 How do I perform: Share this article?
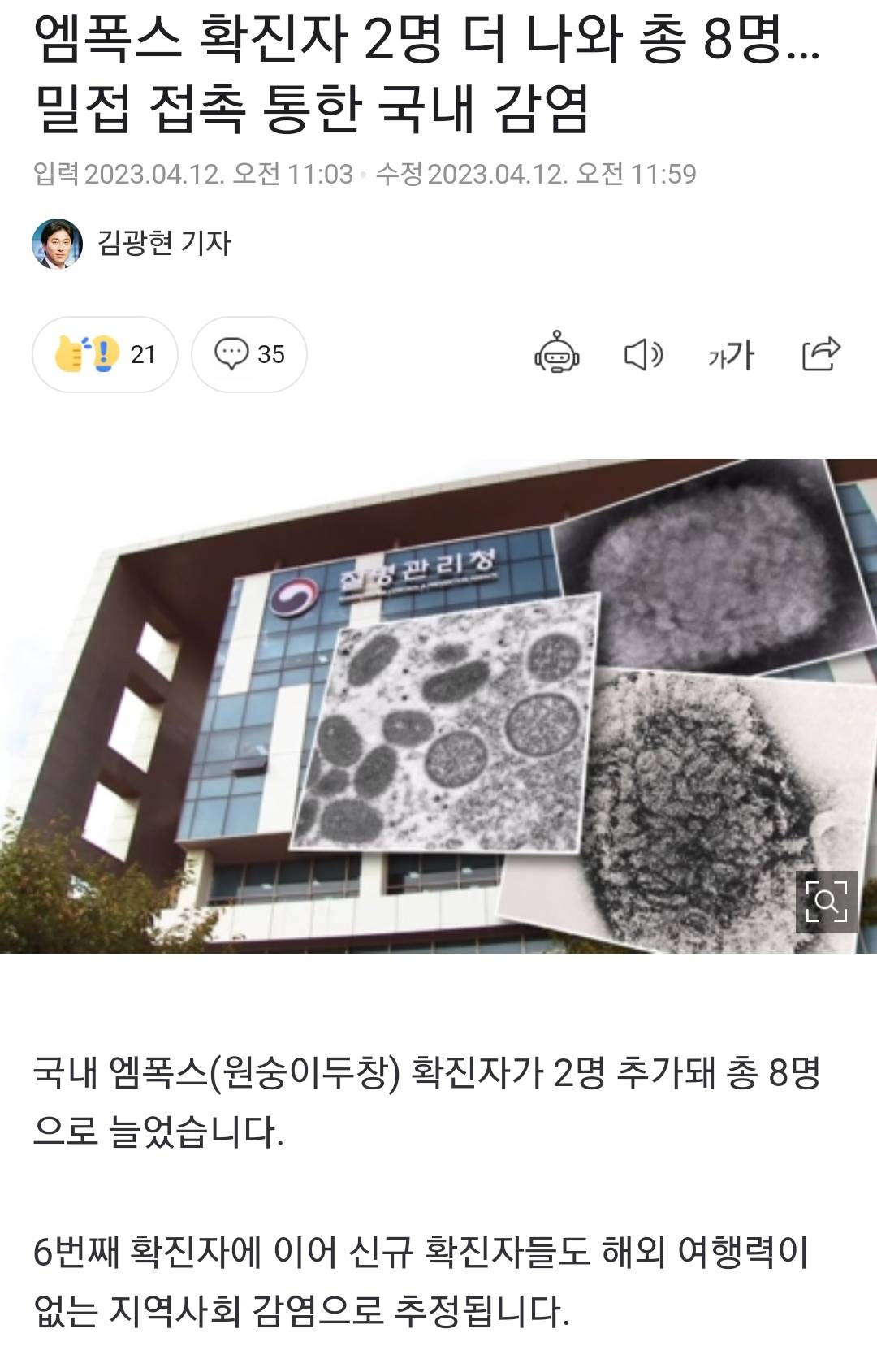pyautogui.click(x=820, y=354)
